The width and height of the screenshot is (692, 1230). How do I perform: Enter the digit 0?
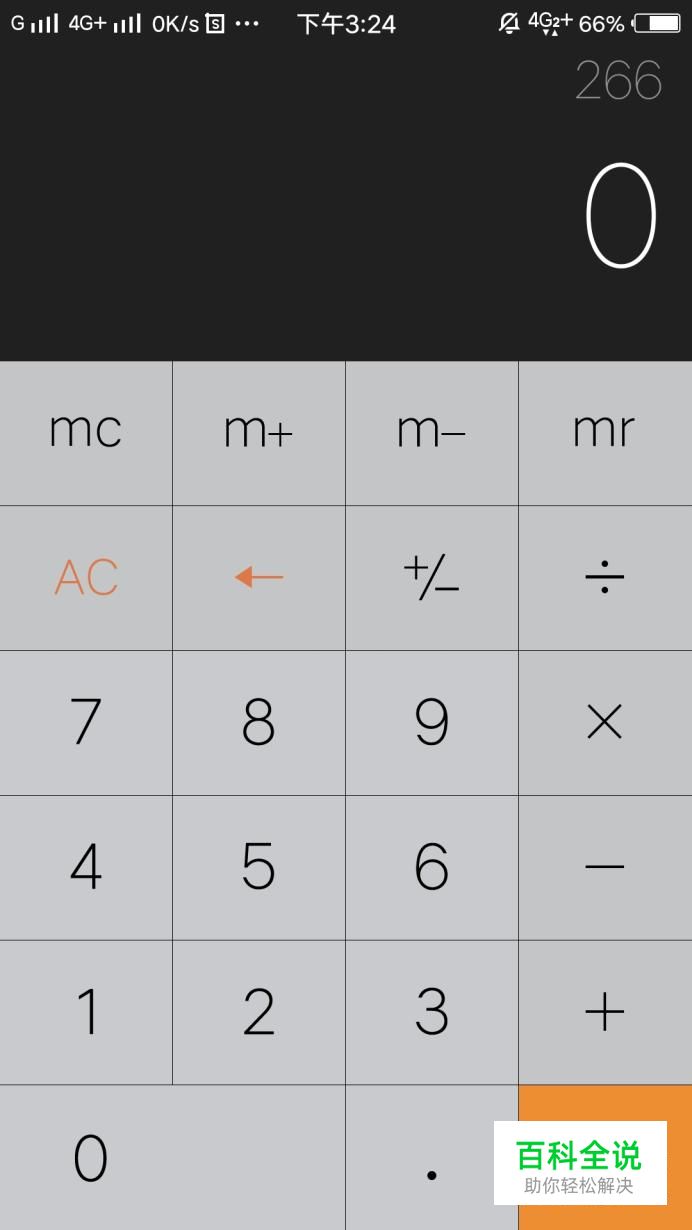tap(172, 1158)
